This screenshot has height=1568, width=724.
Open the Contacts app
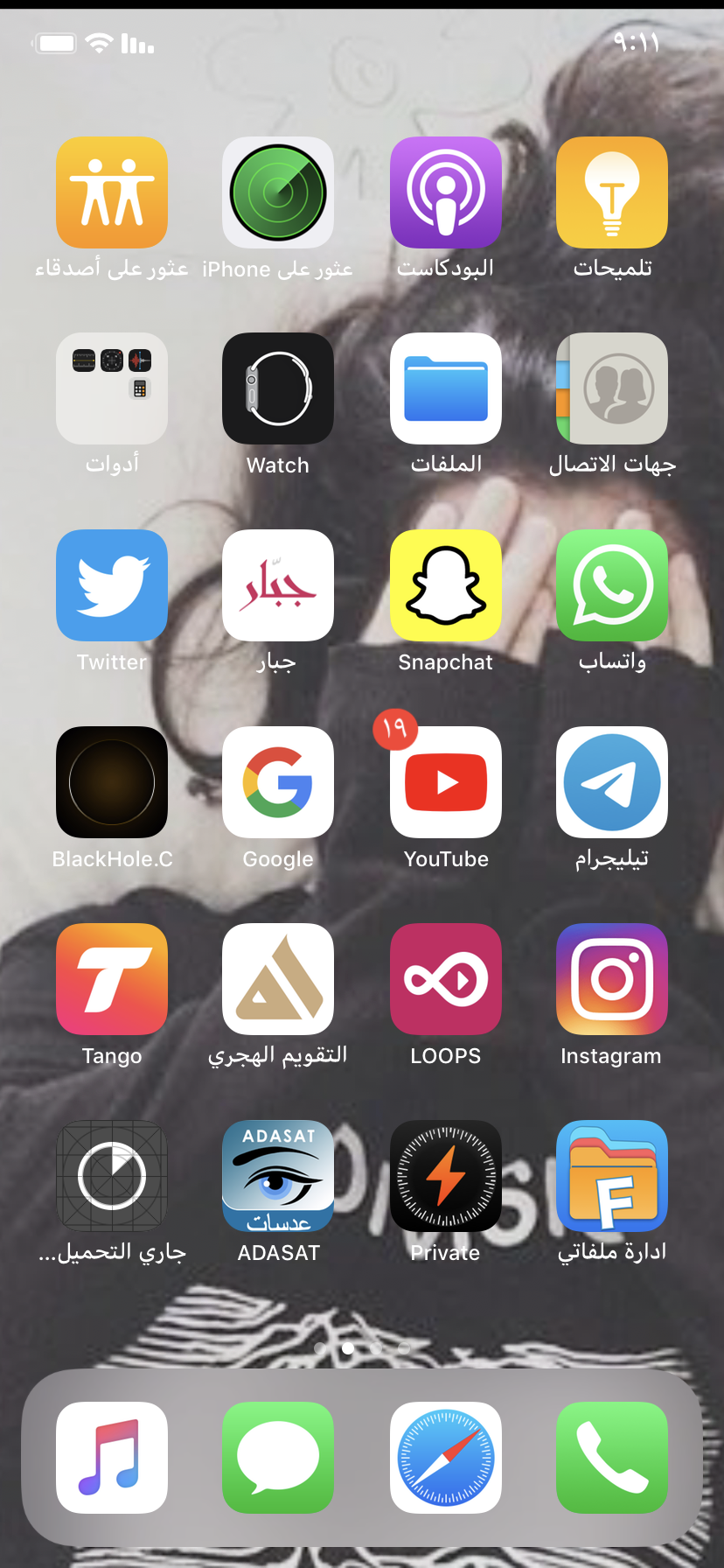pos(612,388)
